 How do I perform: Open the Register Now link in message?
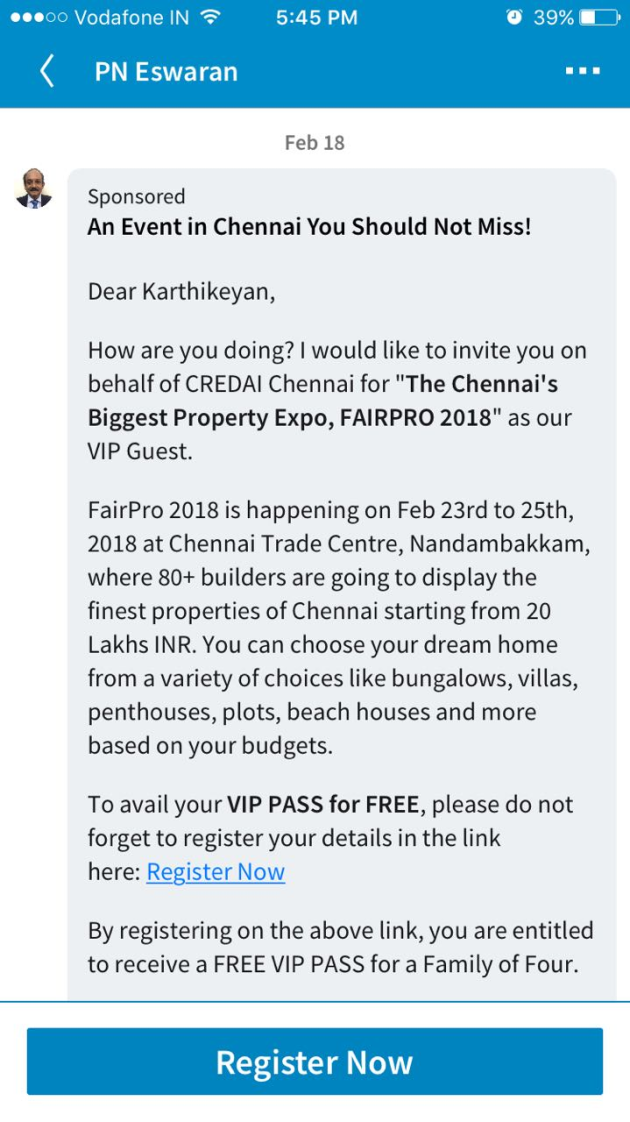(215, 872)
